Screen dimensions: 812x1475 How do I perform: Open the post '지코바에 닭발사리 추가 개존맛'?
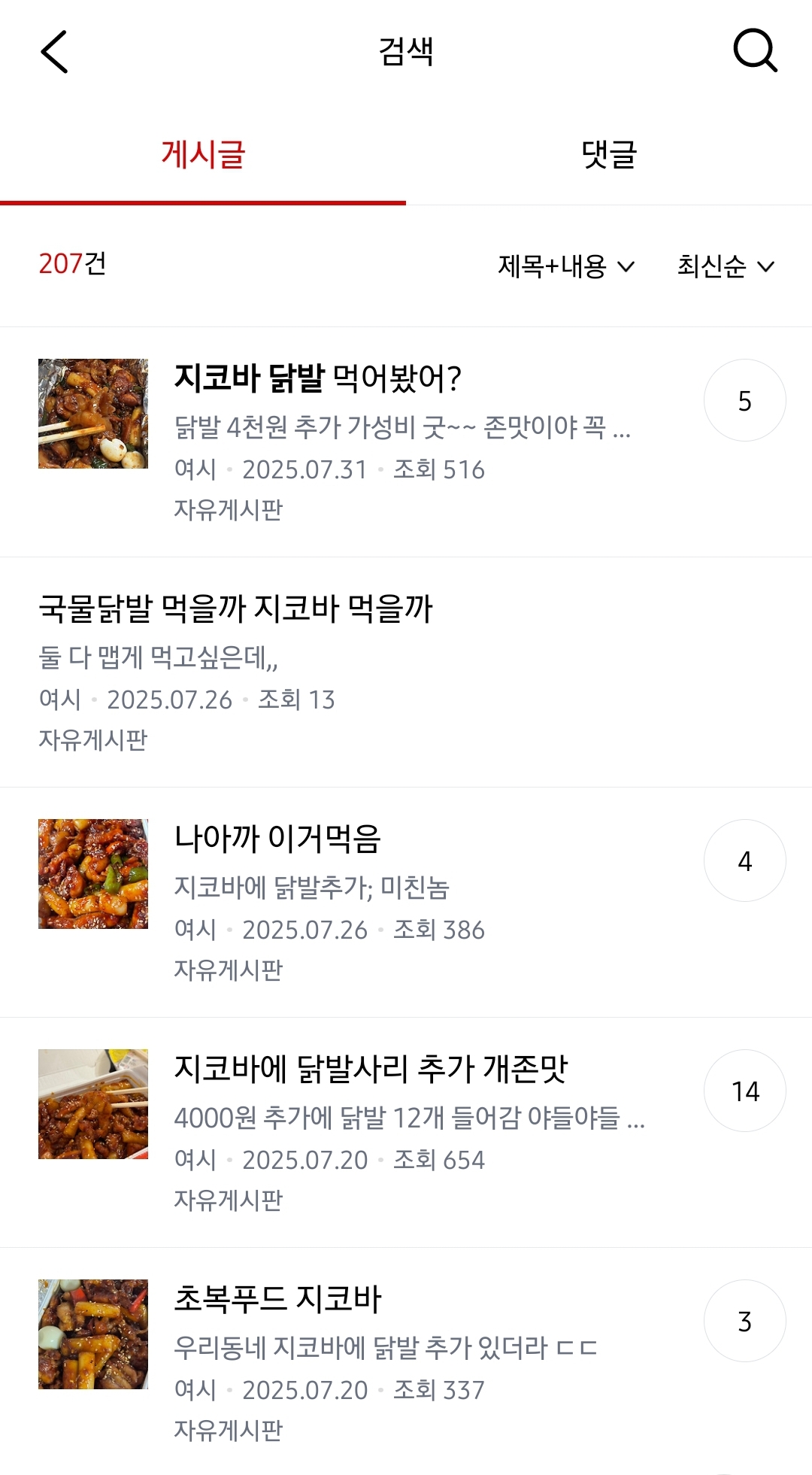371,1069
